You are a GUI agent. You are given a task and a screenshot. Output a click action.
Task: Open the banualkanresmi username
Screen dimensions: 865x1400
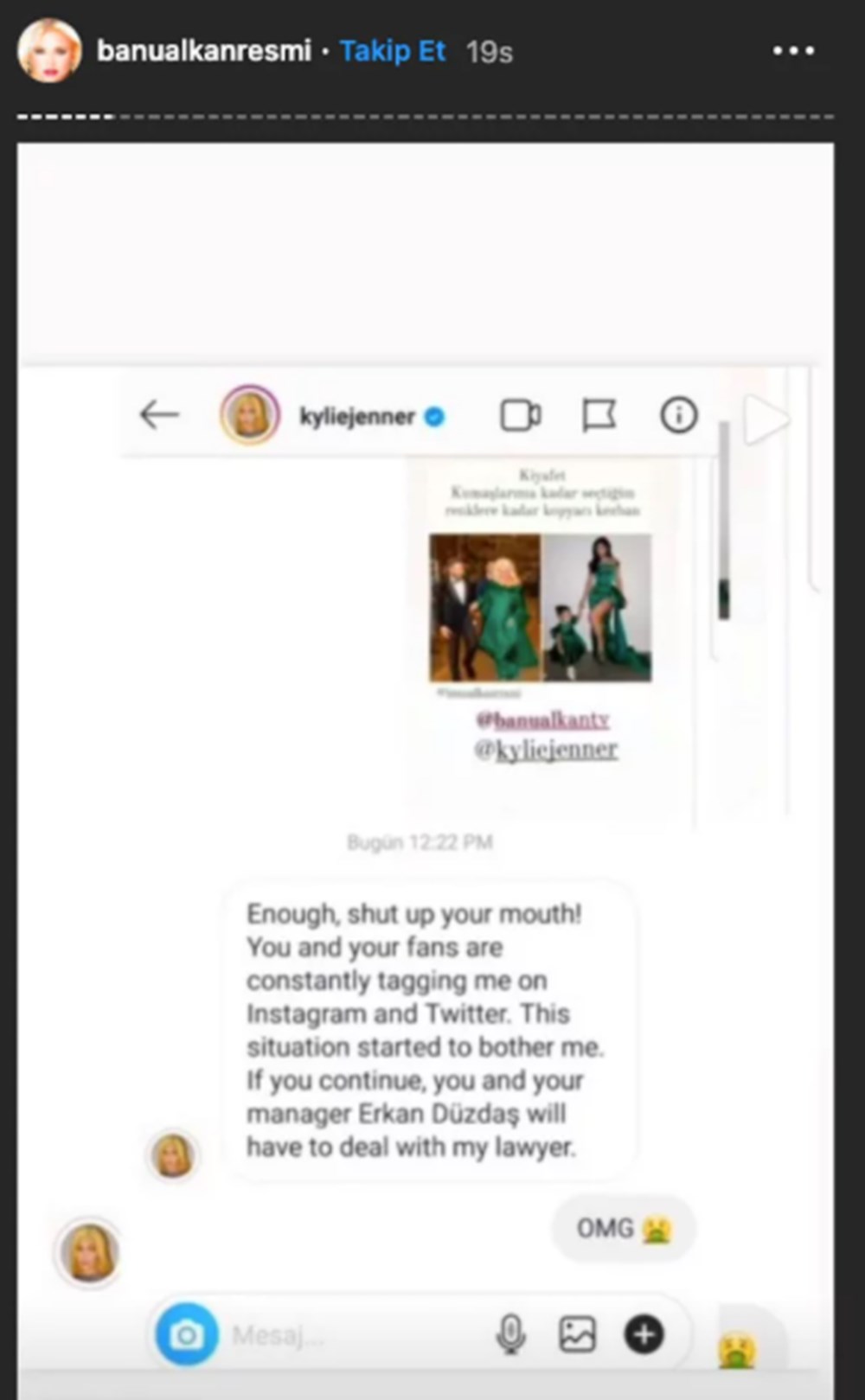tap(203, 51)
